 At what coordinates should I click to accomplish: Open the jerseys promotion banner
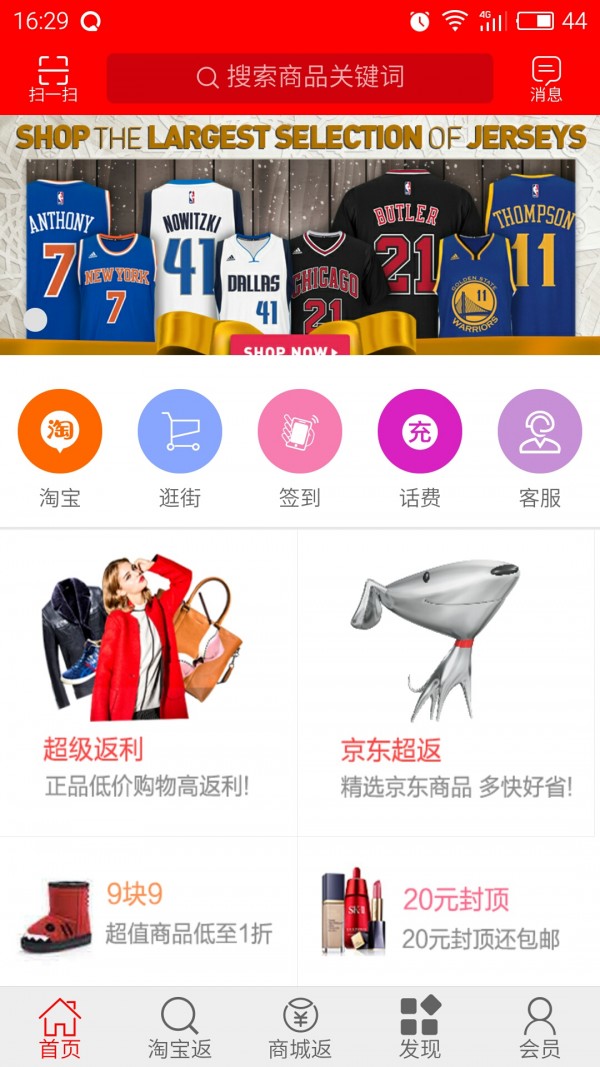[x=300, y=235]
